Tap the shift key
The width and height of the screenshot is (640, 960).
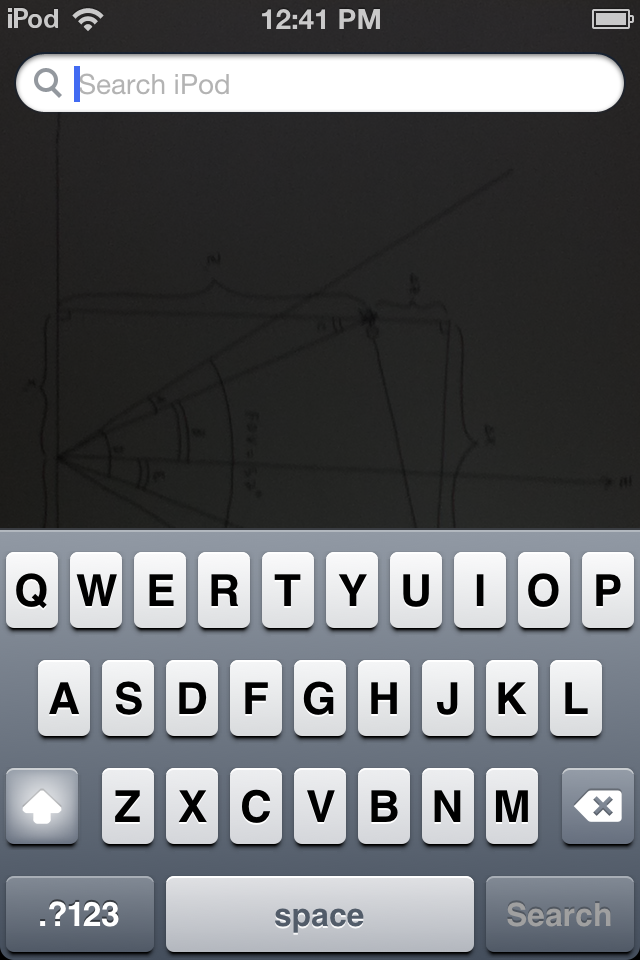coord(42,806)
